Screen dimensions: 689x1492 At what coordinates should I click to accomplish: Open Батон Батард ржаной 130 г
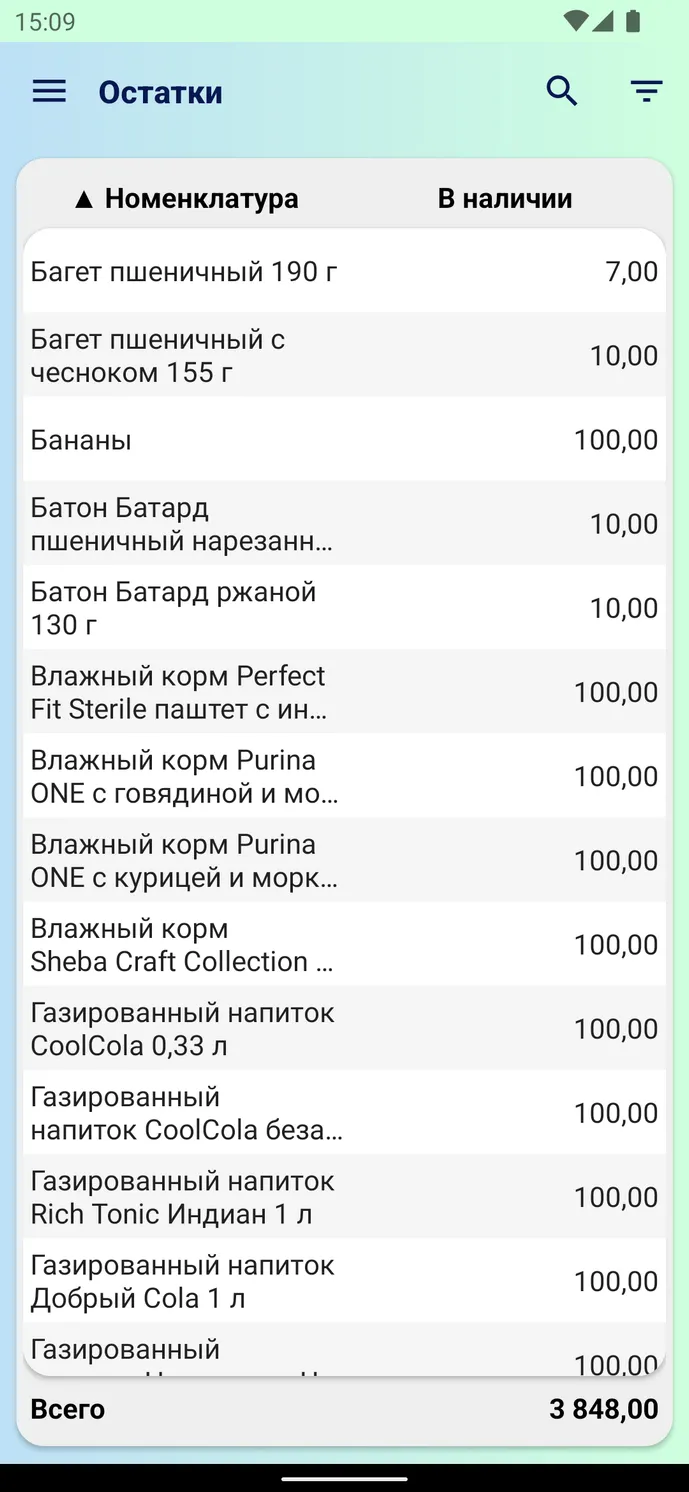(344, 607)
